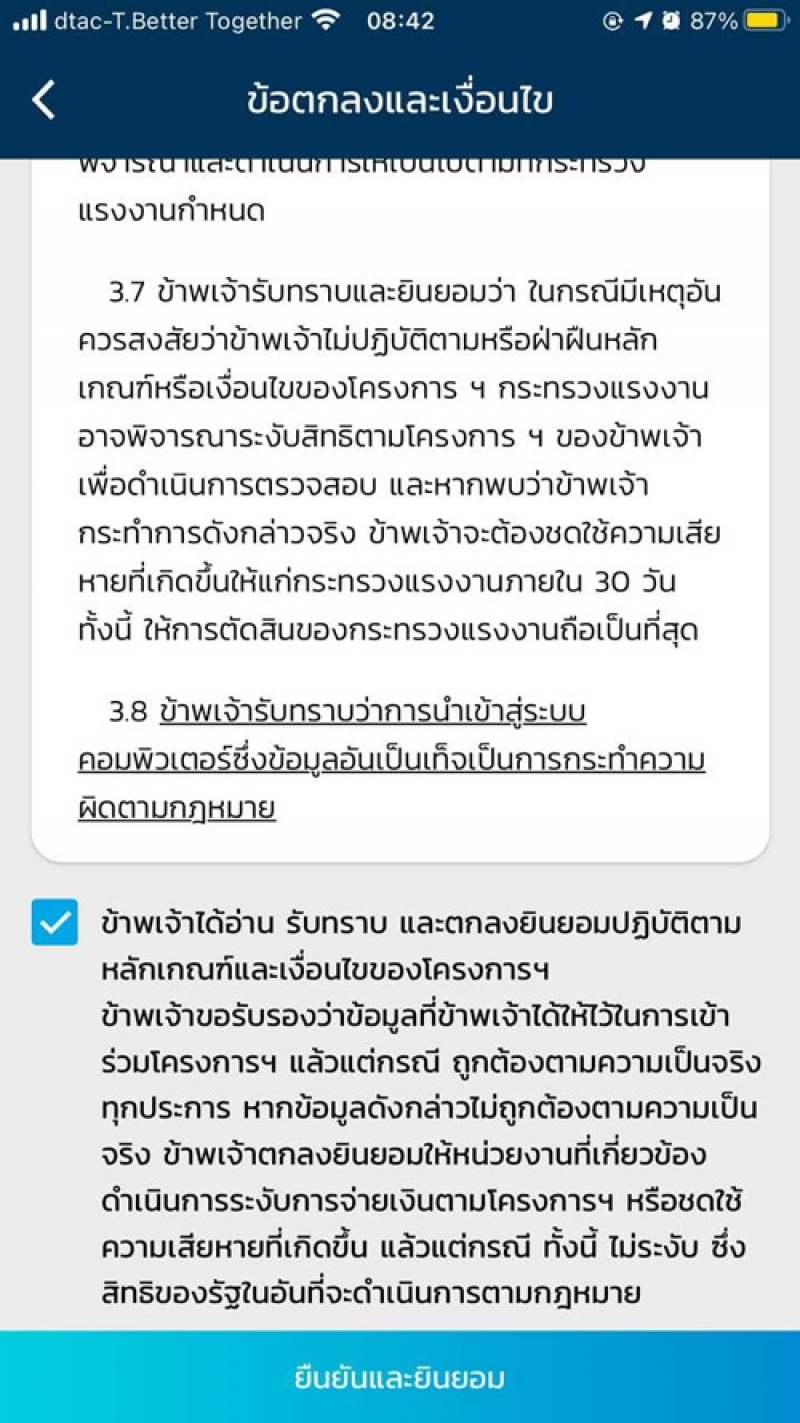The height and width of the screenshot is (1423, 800).
Task: Tap the ยืนยันและยินยอม confirm button
Action: pyautogui.click(x=400, y=1377)
